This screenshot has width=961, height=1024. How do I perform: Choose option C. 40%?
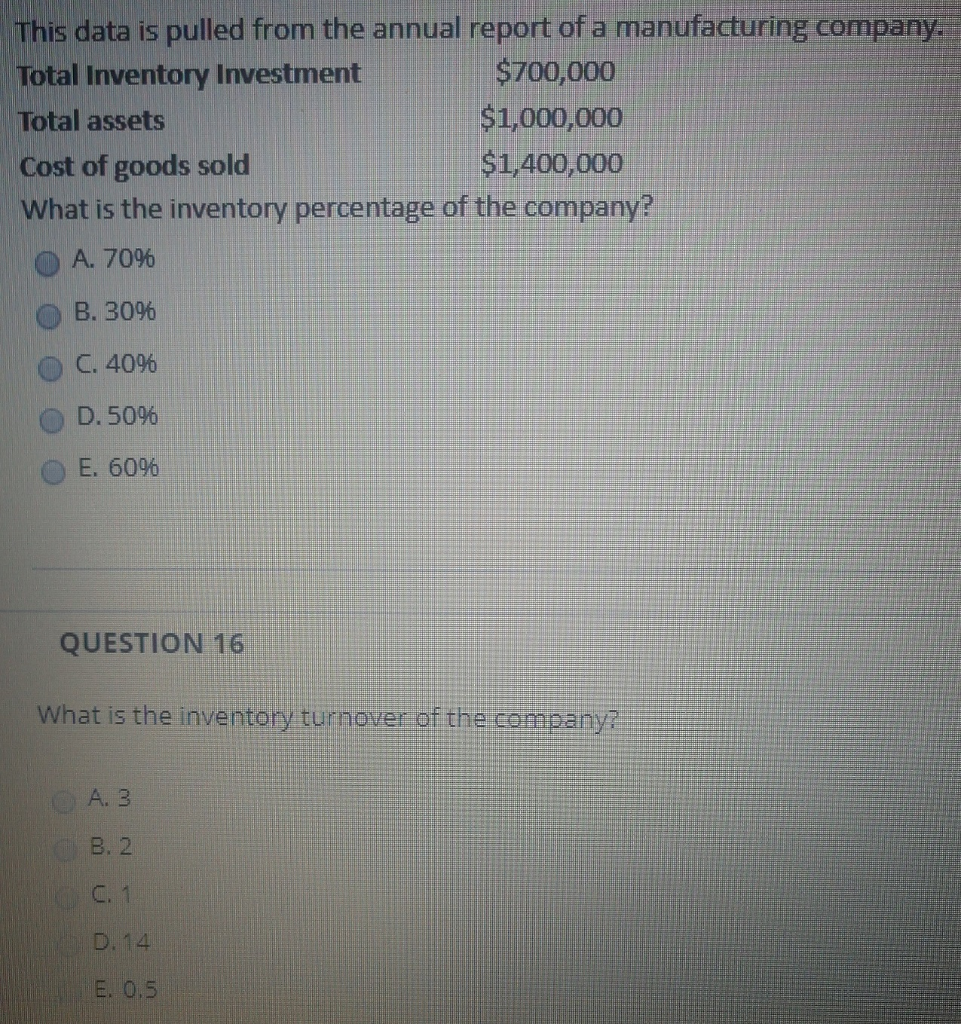47,368
